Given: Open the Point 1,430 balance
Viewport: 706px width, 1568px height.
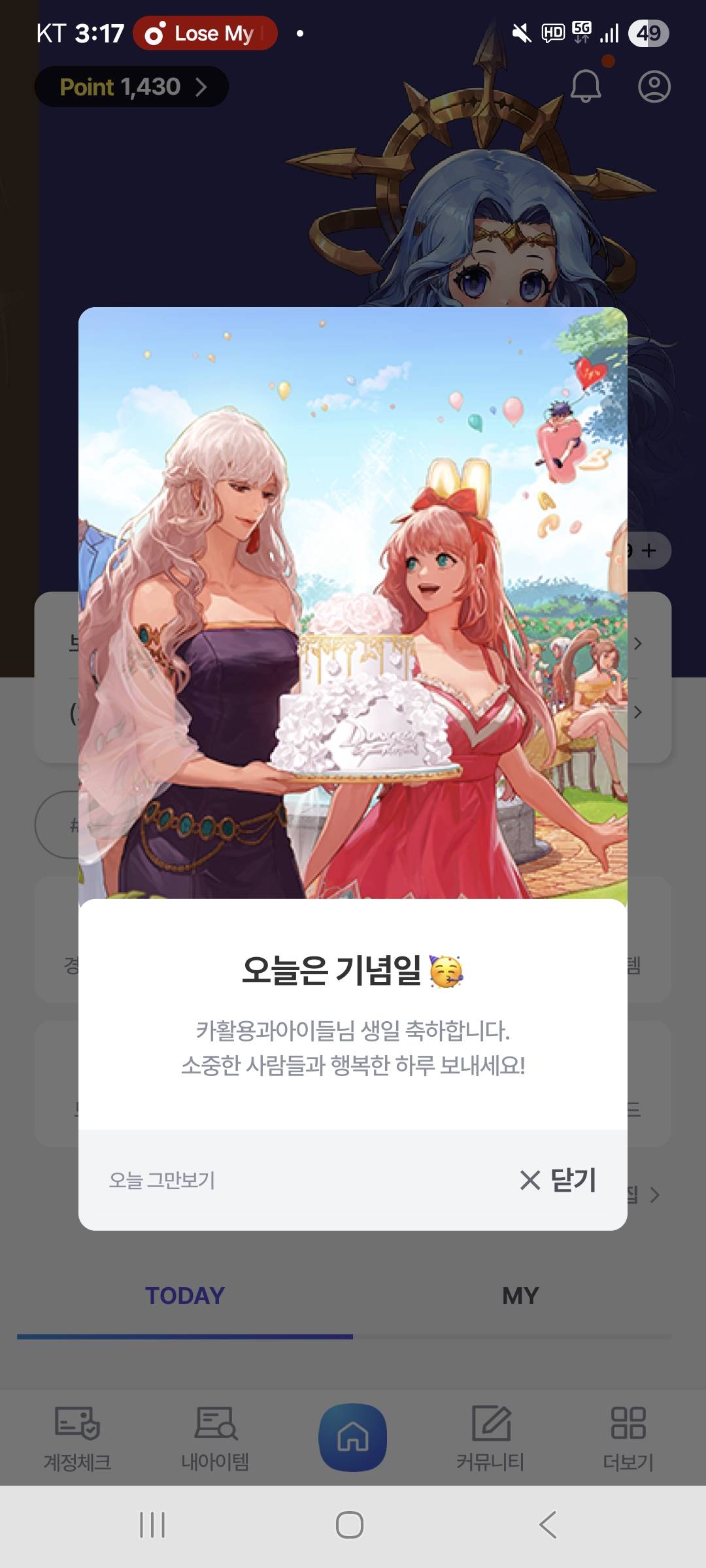Looking at the screenshot, I should click(131, 87).
